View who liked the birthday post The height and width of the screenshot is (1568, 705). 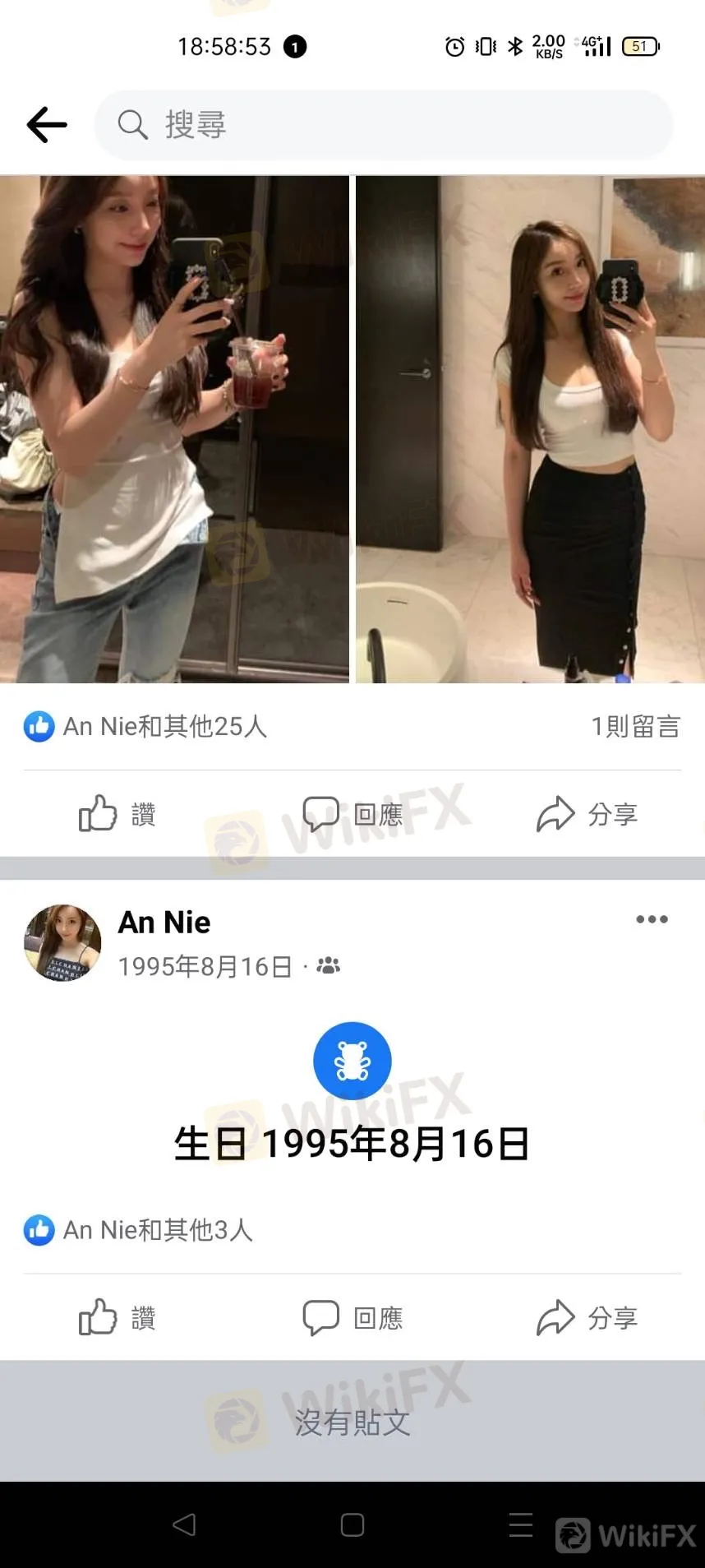(138, 1230)
